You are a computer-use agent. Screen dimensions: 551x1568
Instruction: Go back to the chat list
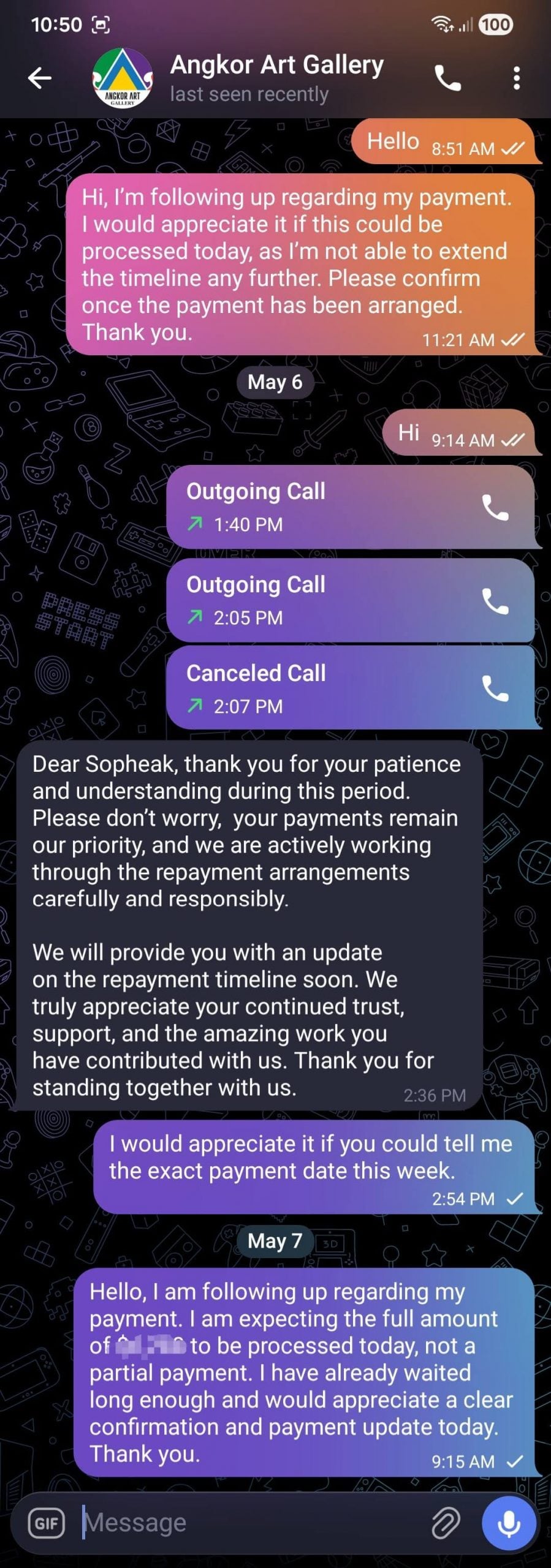(x=40, y=78)
